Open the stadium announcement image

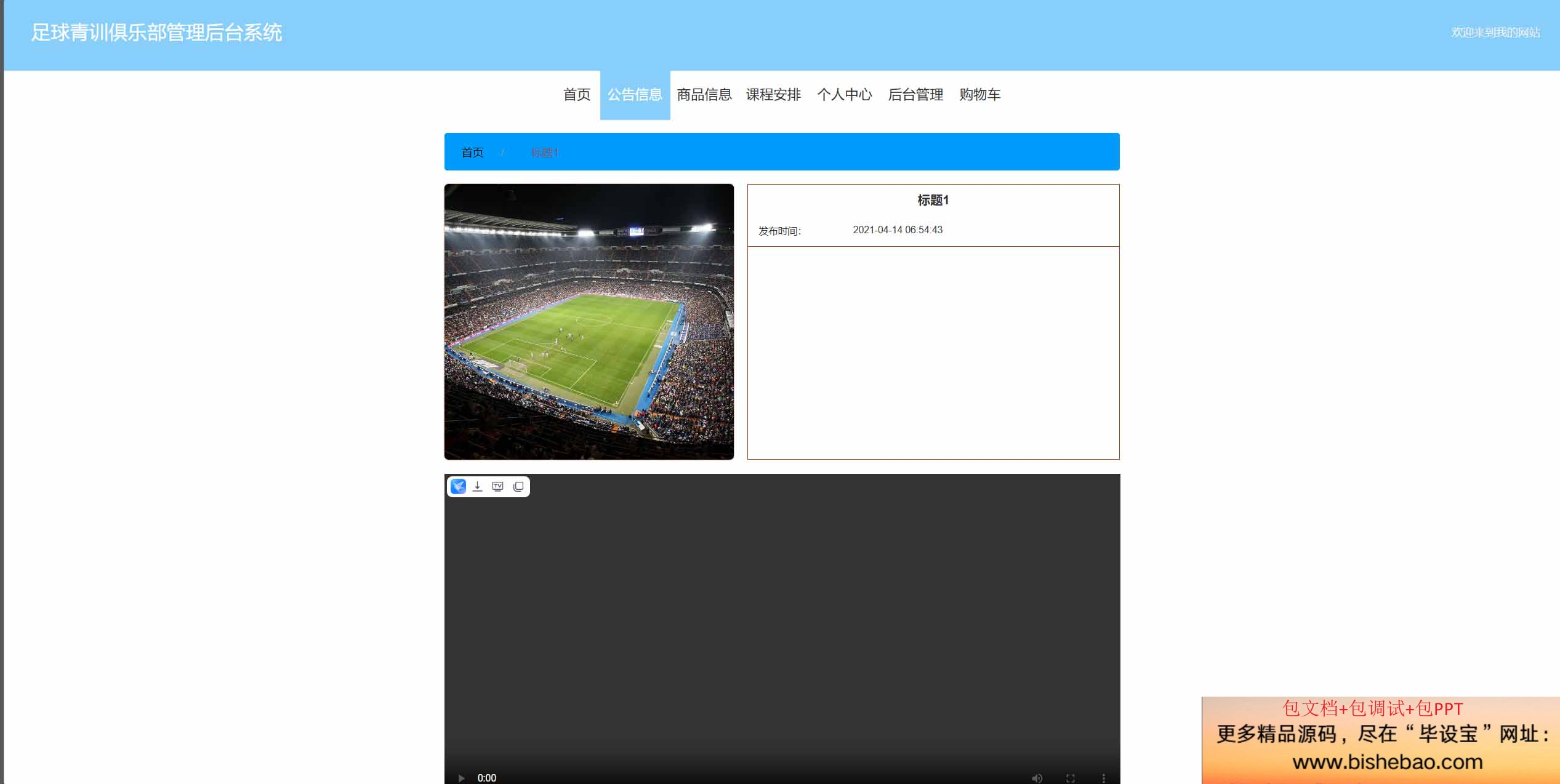(x=589, y=321)
